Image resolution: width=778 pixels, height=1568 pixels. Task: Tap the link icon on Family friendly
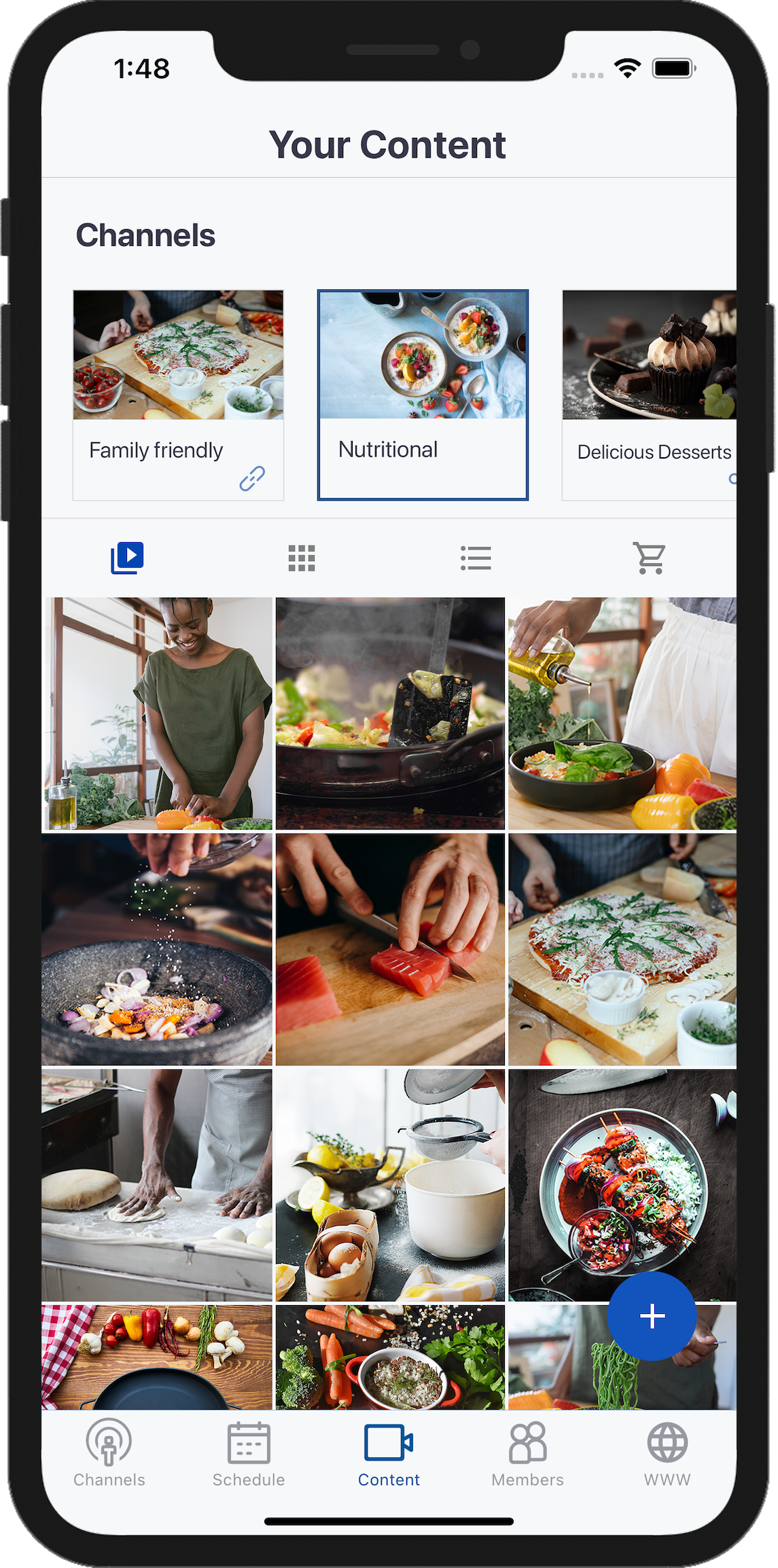[x=251, y=478]
